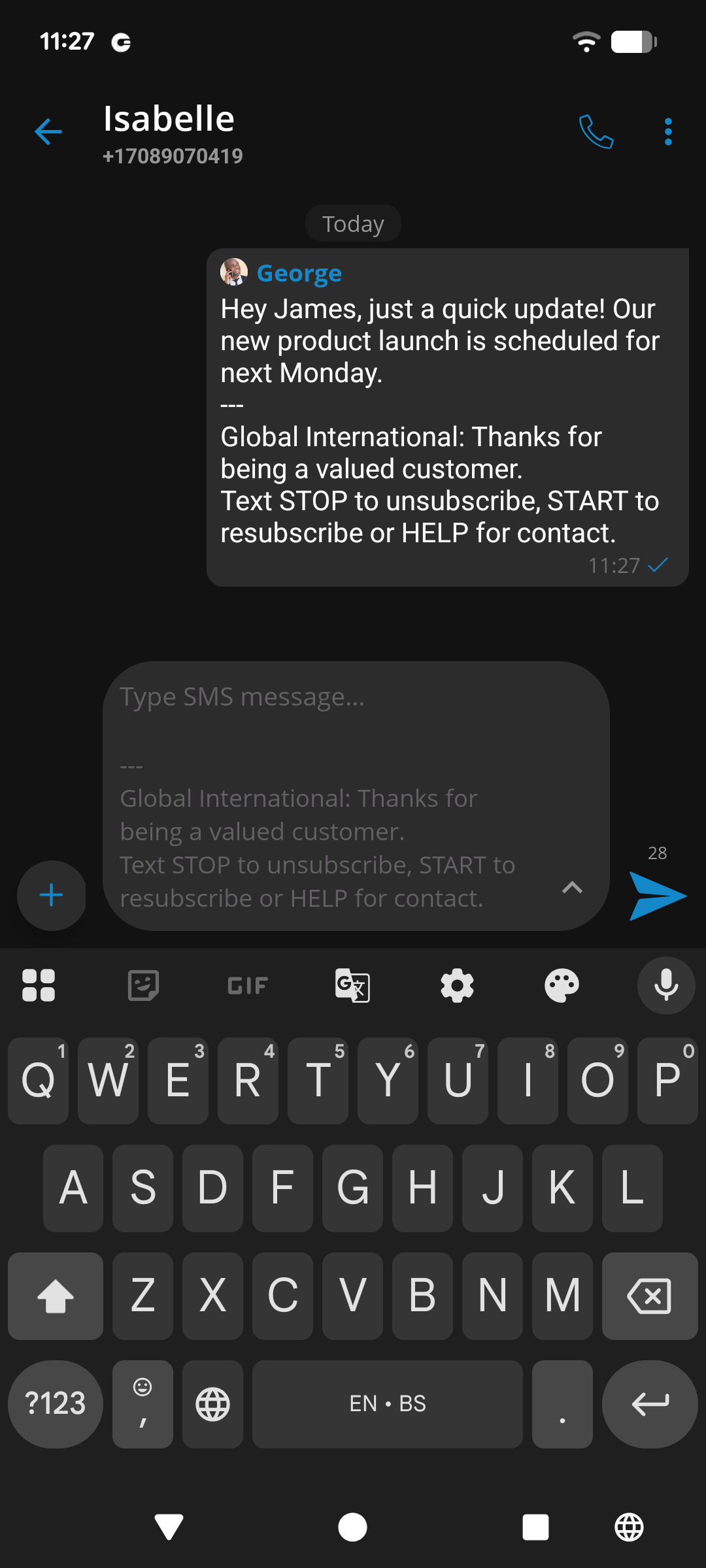Open the keyboard theme palette

tap(562, 985)
